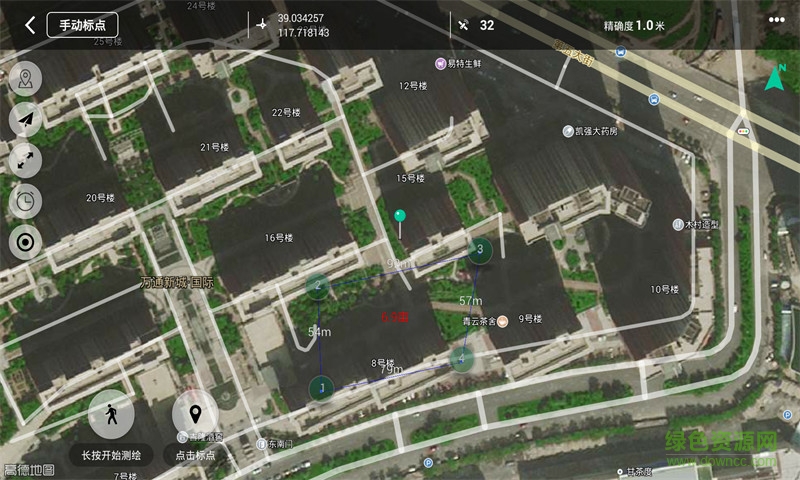Tap the paper-plane navigation icon

click(x=25, y=120)
